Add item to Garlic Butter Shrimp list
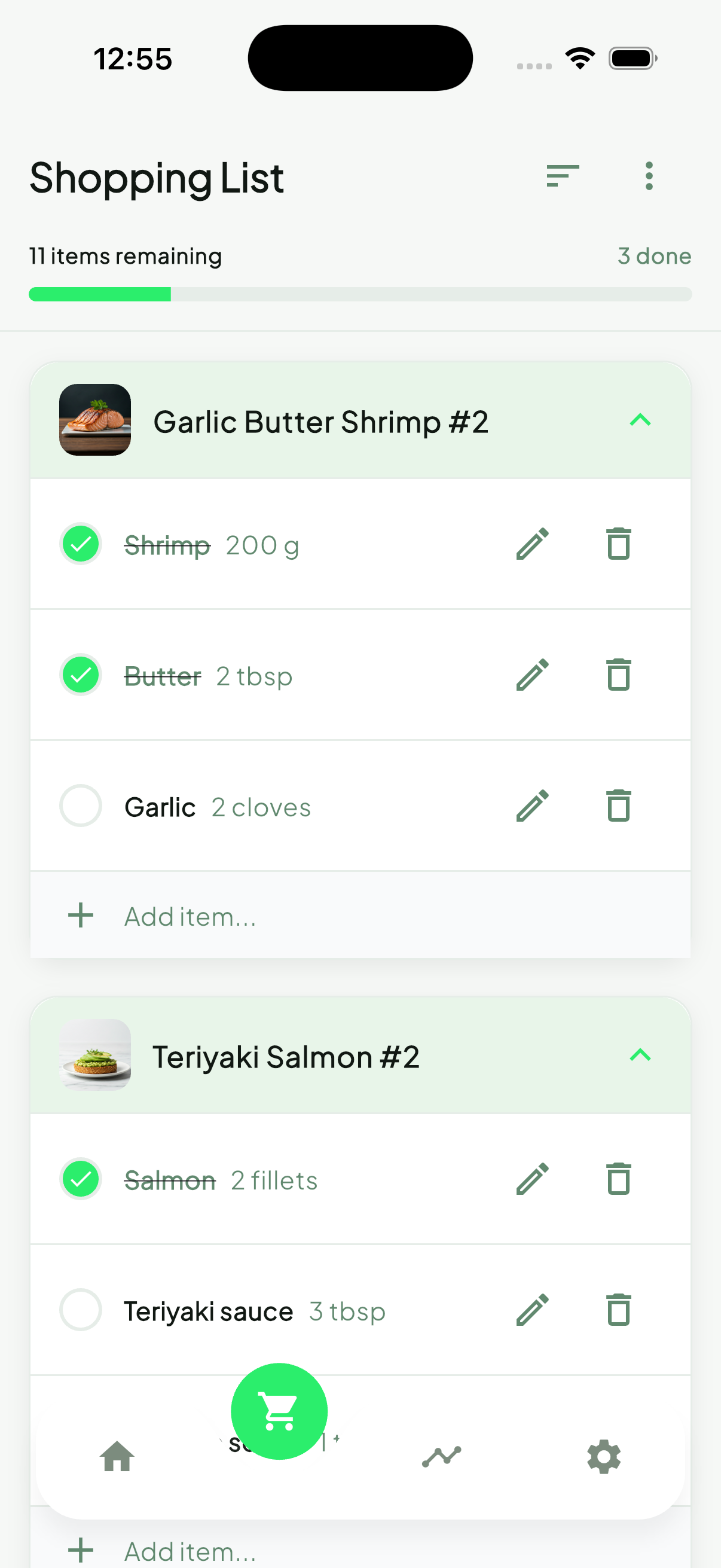Screen dimensions: 721x1568 pos(190,916)
